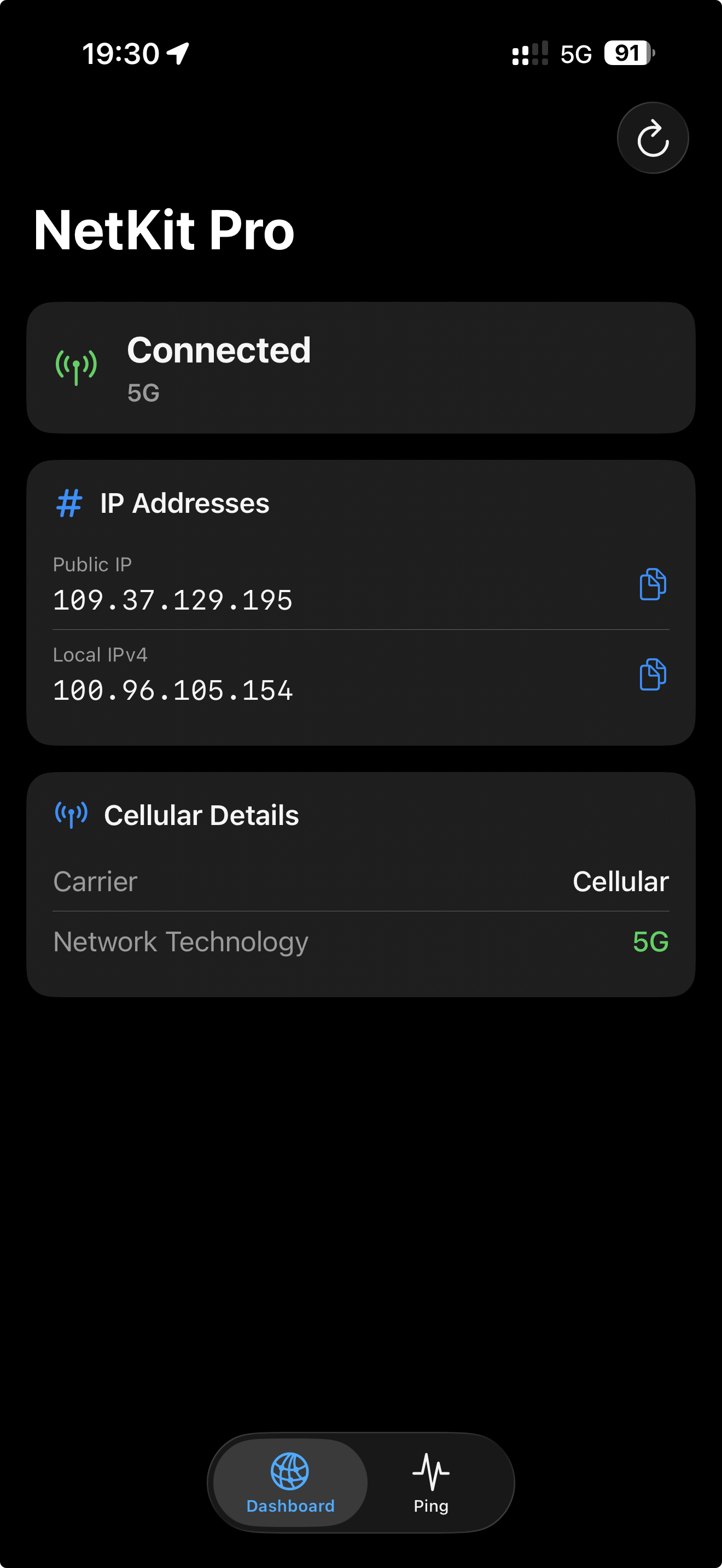Viewport: 722px width, 1568px height.
Task: Tap the refresh icon to update data
Action: coord(652,138)
